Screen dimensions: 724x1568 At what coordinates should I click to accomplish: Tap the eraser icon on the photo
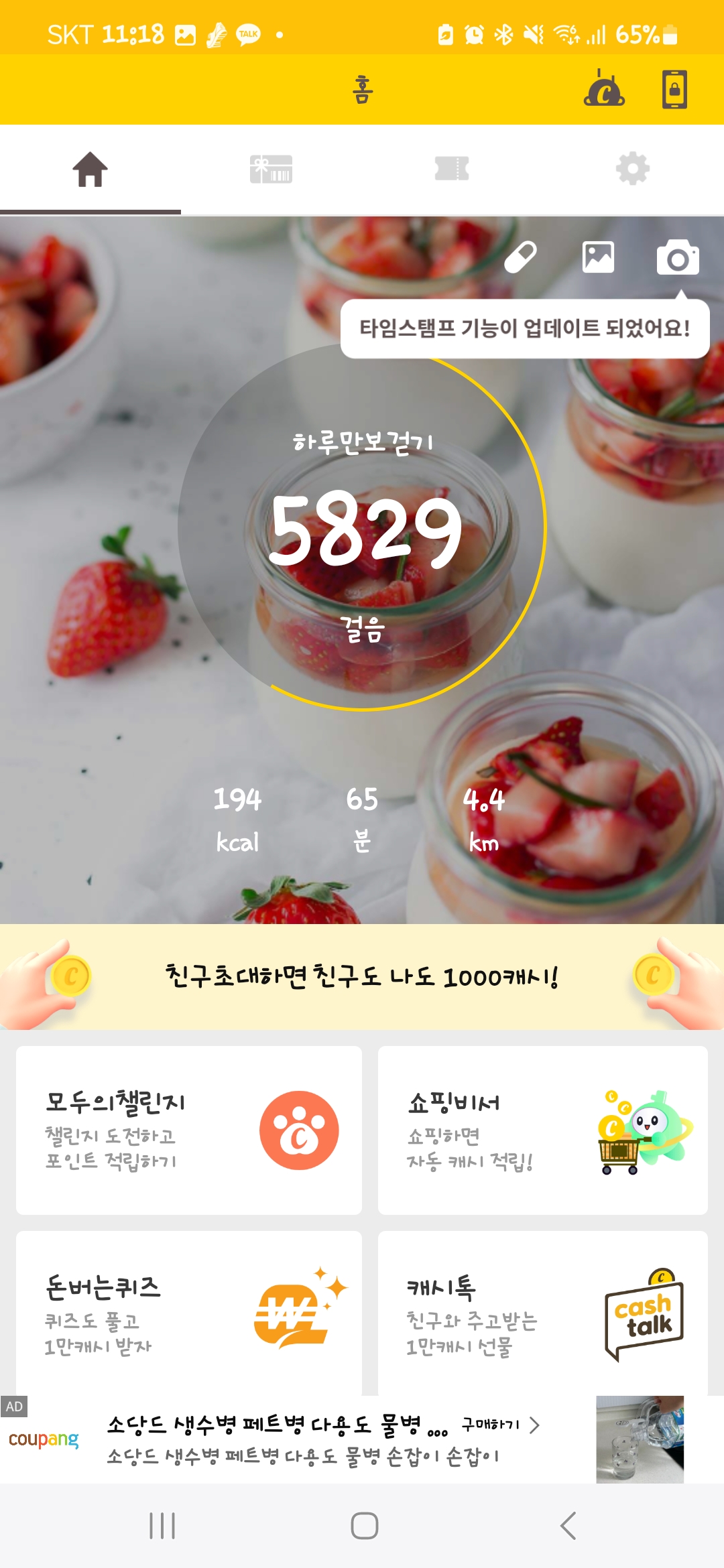pyautogui.click(x=520, y=257)
